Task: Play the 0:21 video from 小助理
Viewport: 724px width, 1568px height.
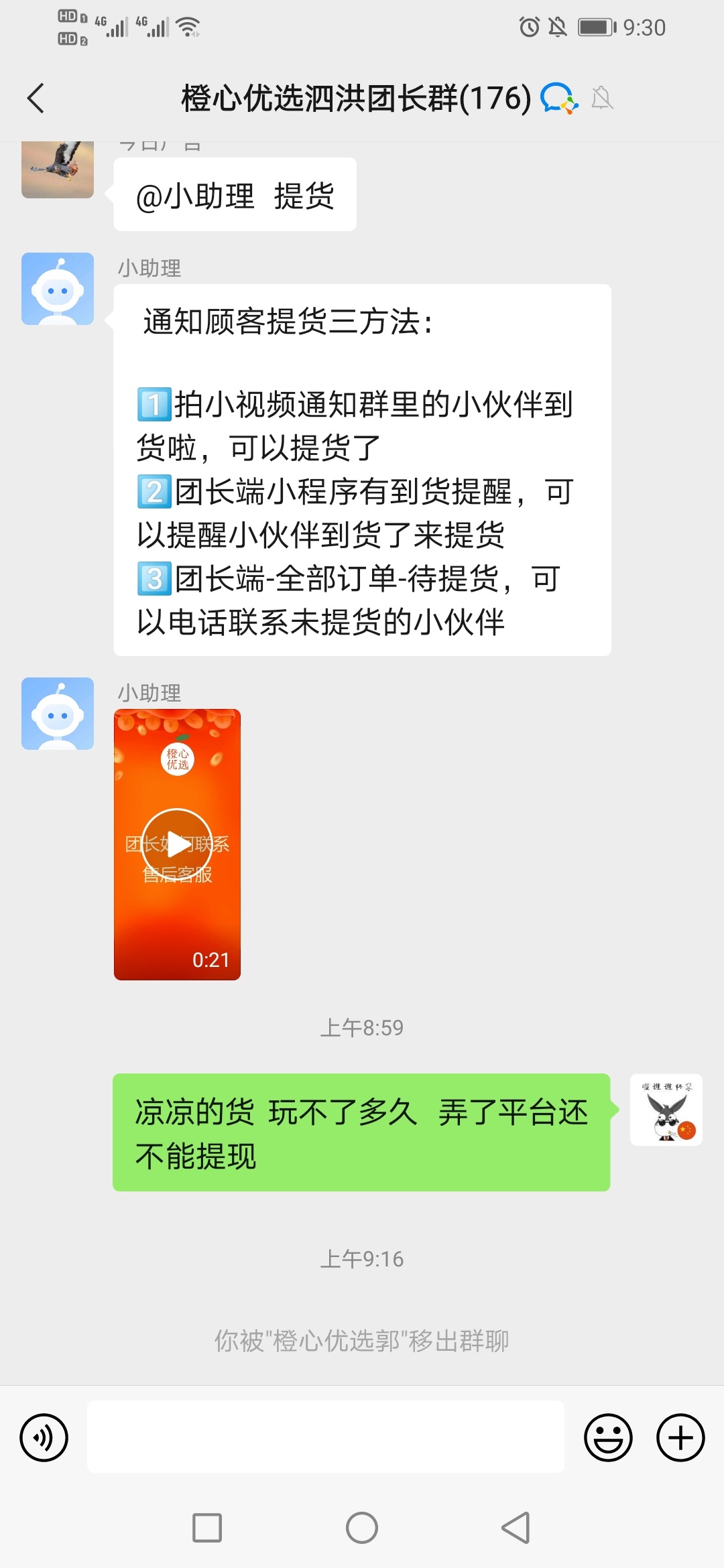Action: pyautogui.click(x=177, y=844)
